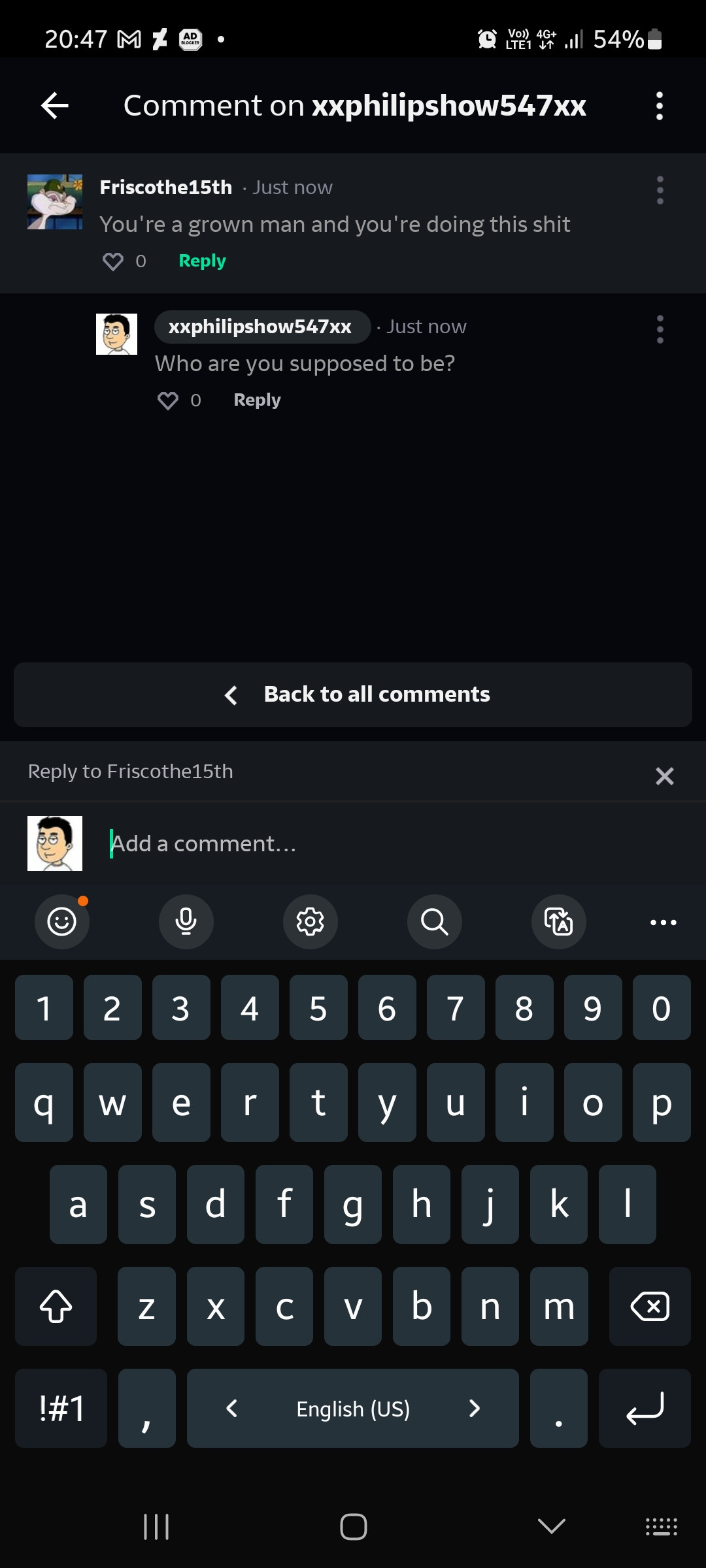Open the keyboard search tool
Viewport: 706px width, 1568px height.
click(x=435, y=922)
